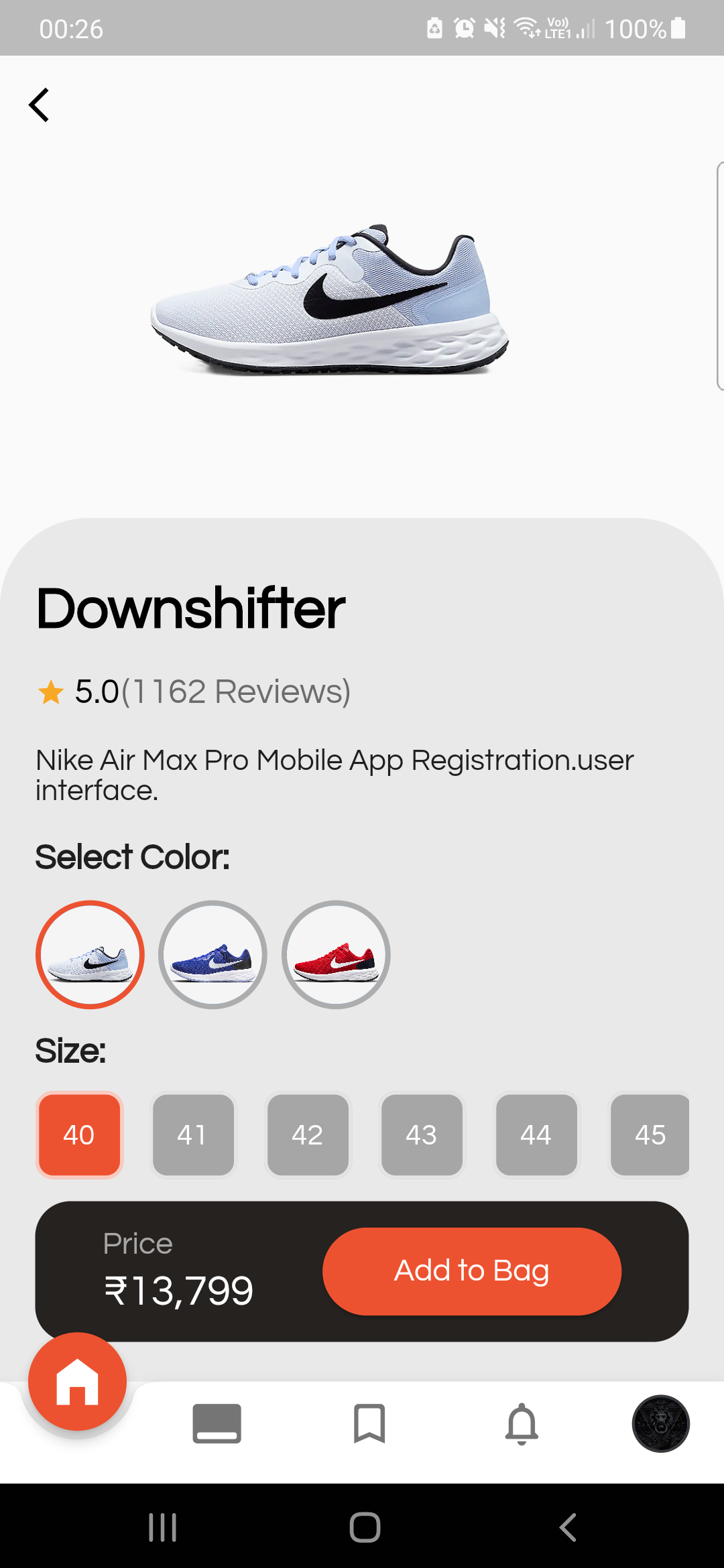Tap the system back button
Image resolution: width=724 pixels, height=1568 pixels.
point(568,1527)
